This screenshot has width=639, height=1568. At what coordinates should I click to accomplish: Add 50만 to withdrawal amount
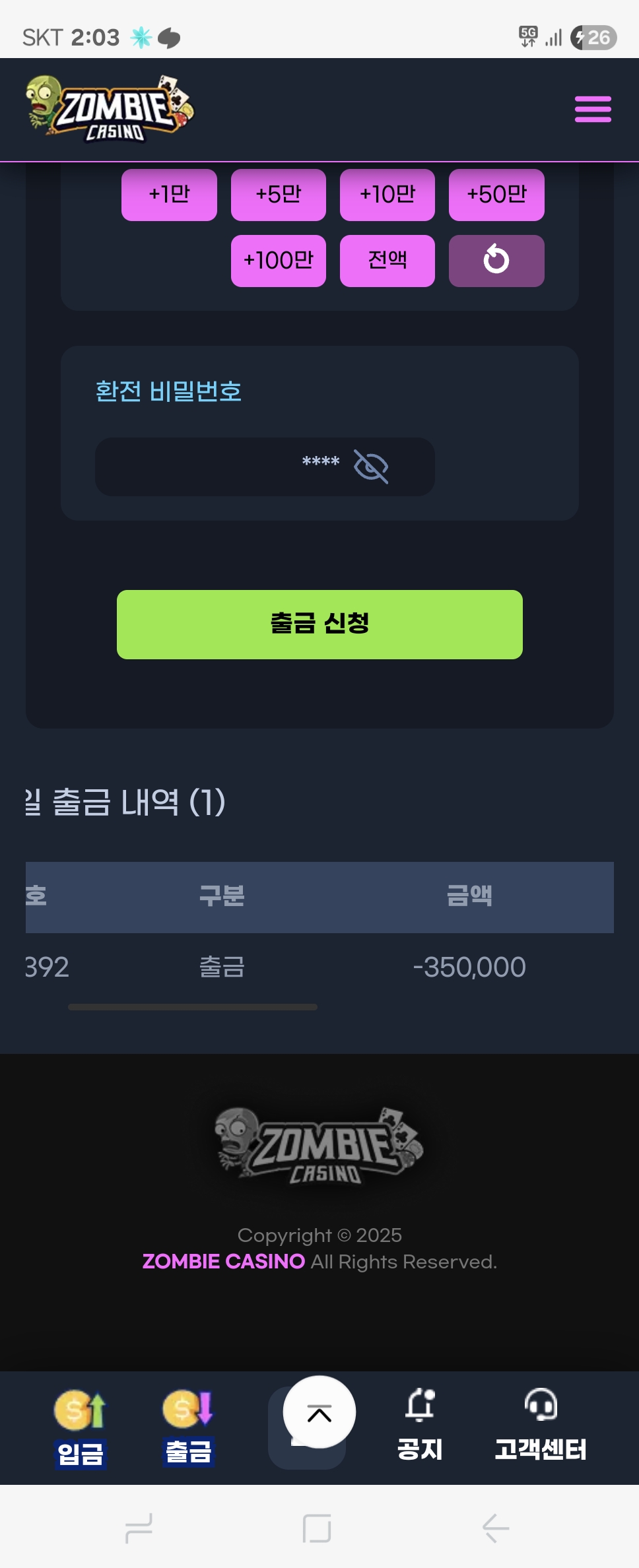496,195
